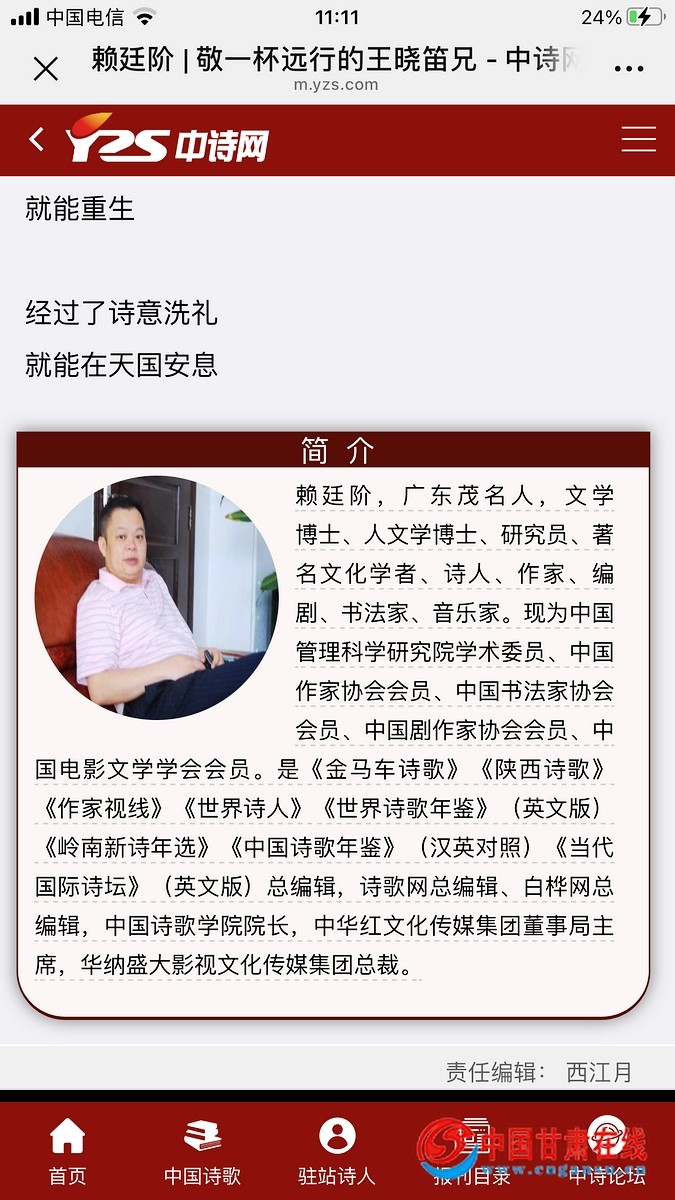Go to the 首页 tab
Image resolution: width=675 pixels, height=1200 pixels.
coord(68,1151)
